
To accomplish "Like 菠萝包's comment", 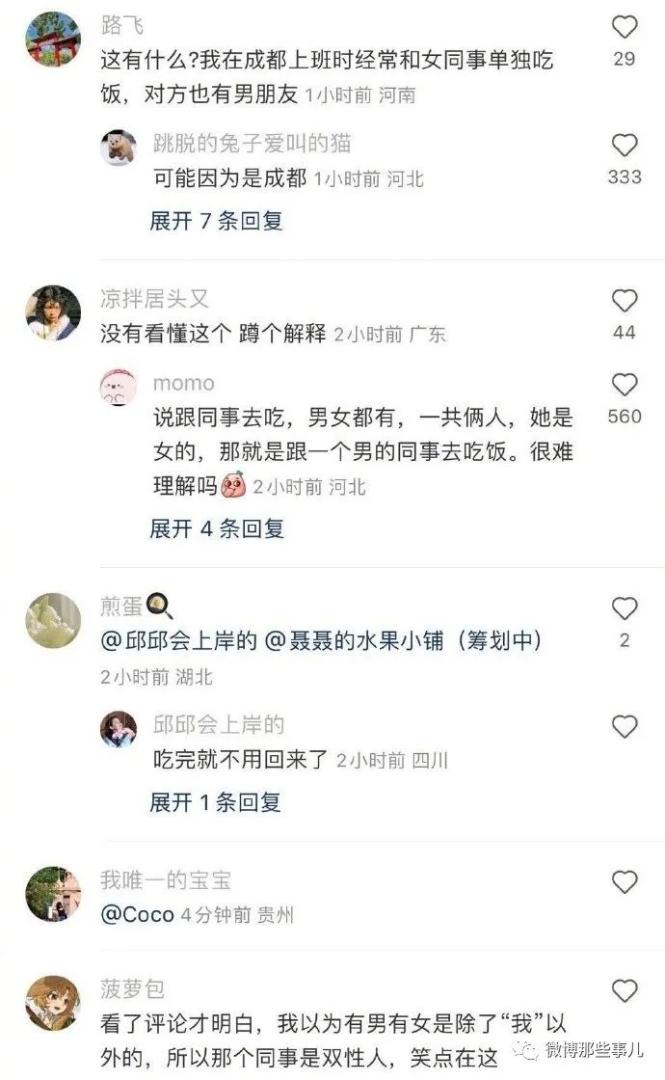I will pos(624,991).
